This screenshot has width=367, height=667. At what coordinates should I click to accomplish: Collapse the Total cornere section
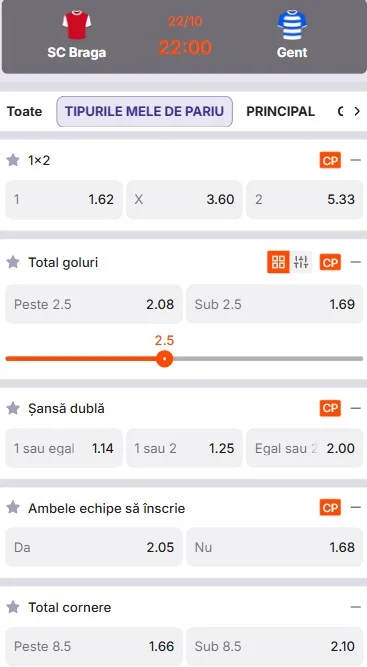coord(356,607)
